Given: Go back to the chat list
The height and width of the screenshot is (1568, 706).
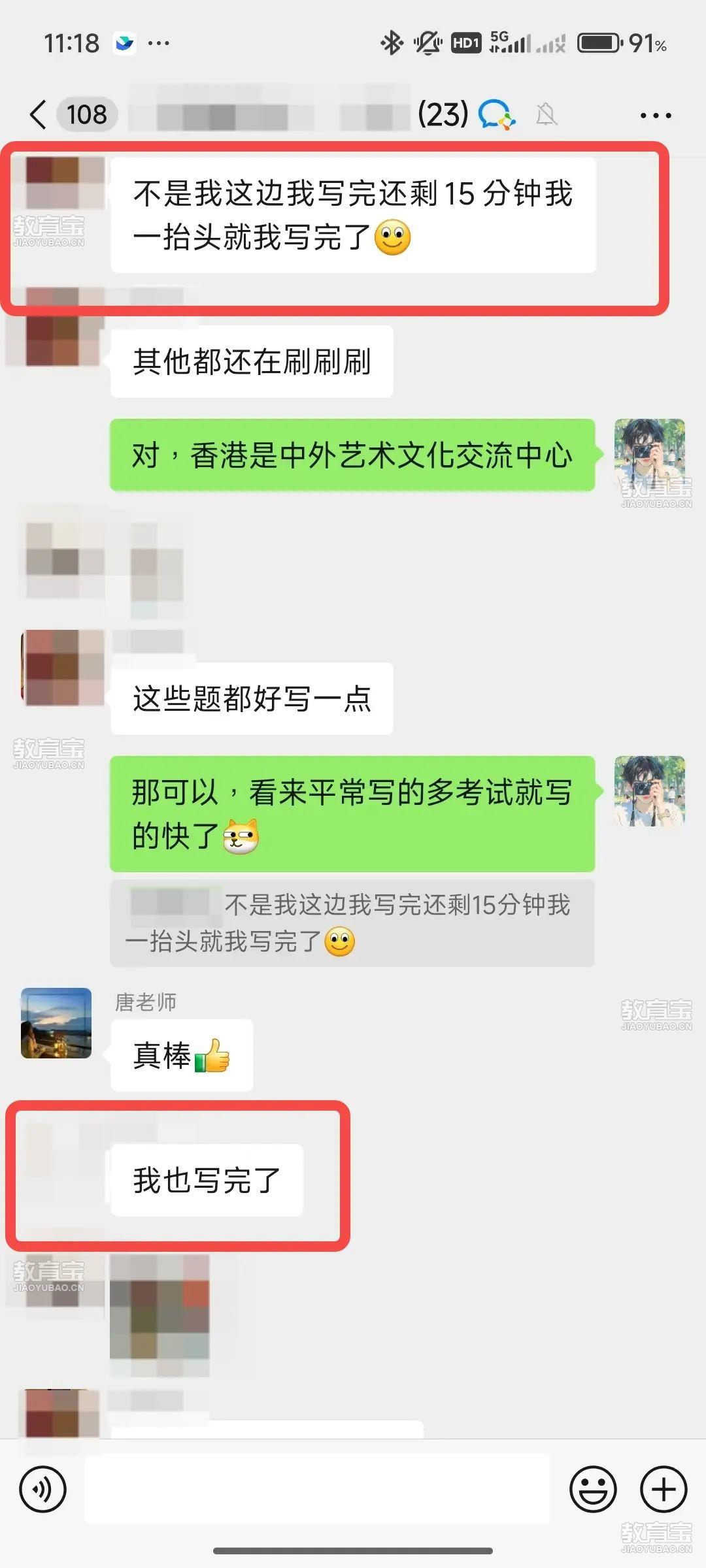Looking at the screenshot, I should (x=39, y=115).
